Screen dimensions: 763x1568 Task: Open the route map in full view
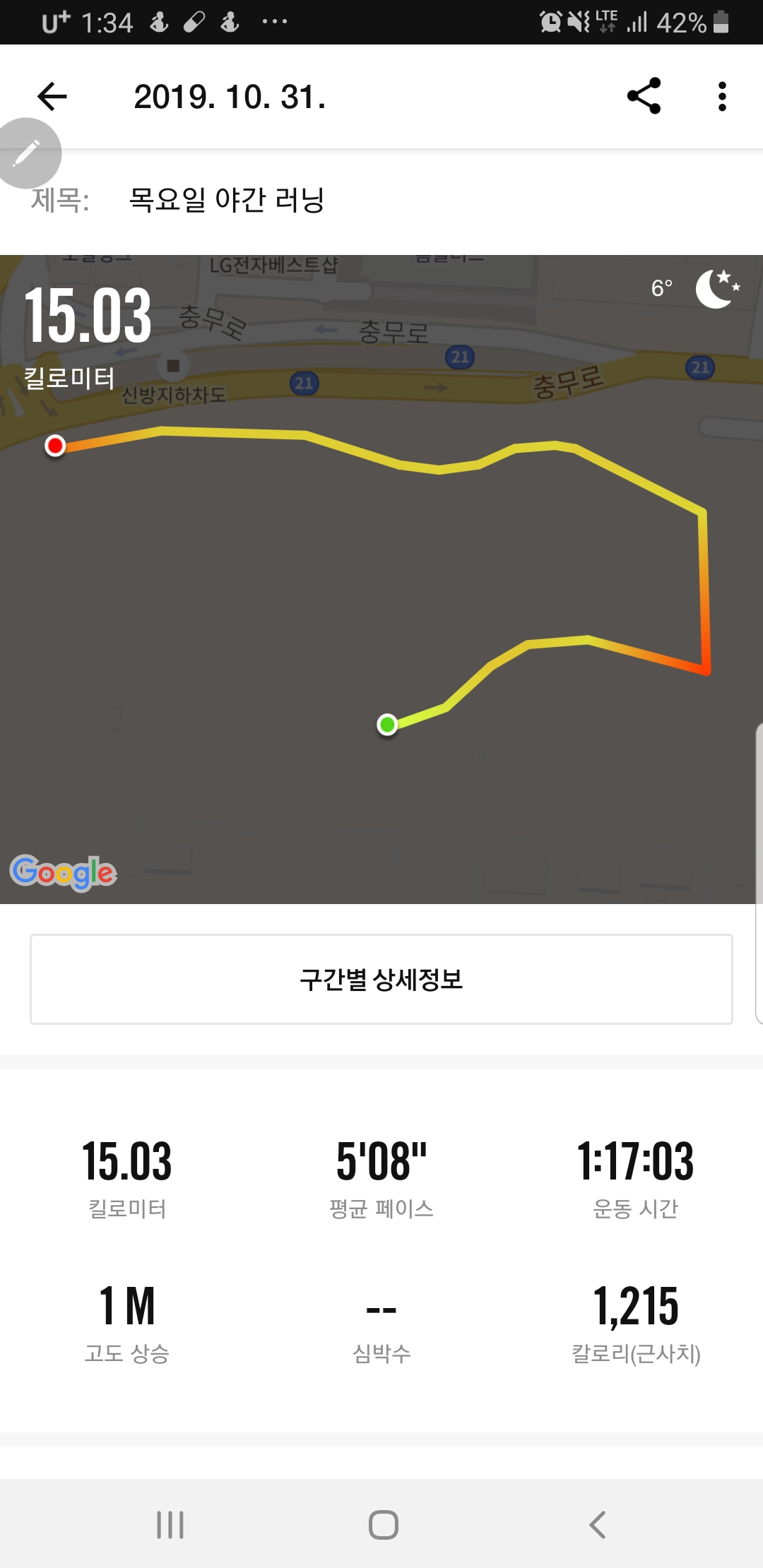pyautogui.click(x=381, y=579)
